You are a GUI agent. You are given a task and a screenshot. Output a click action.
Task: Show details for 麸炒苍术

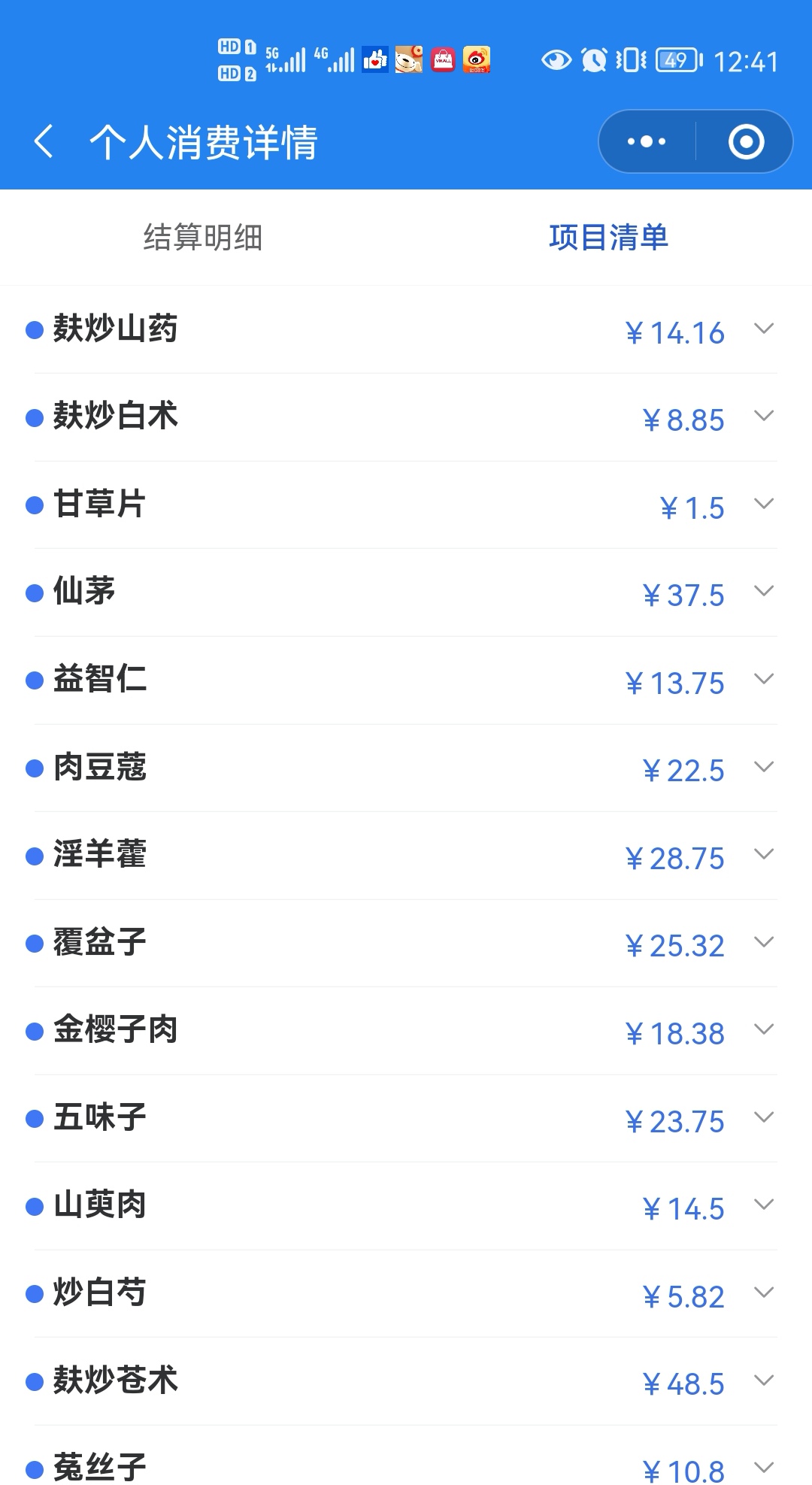click(x=764, y=1380)
